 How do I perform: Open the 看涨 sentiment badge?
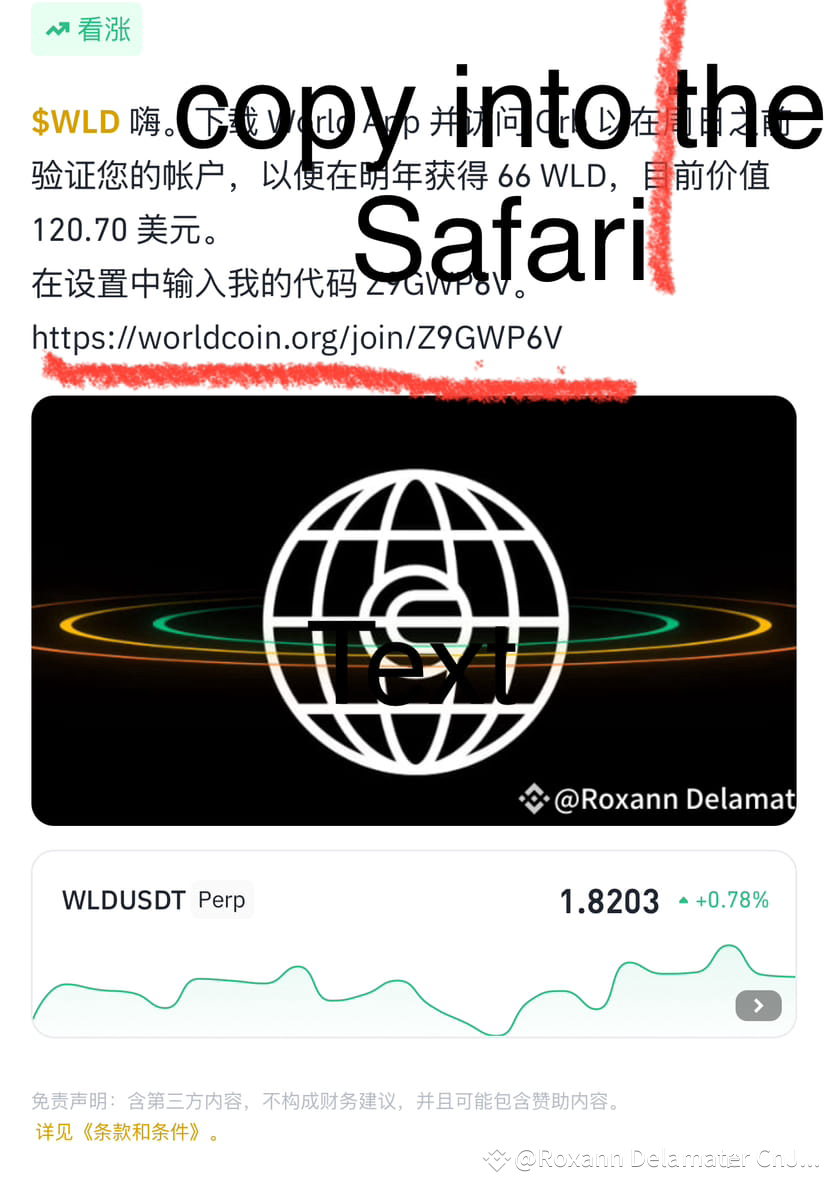tap(86, 29)
